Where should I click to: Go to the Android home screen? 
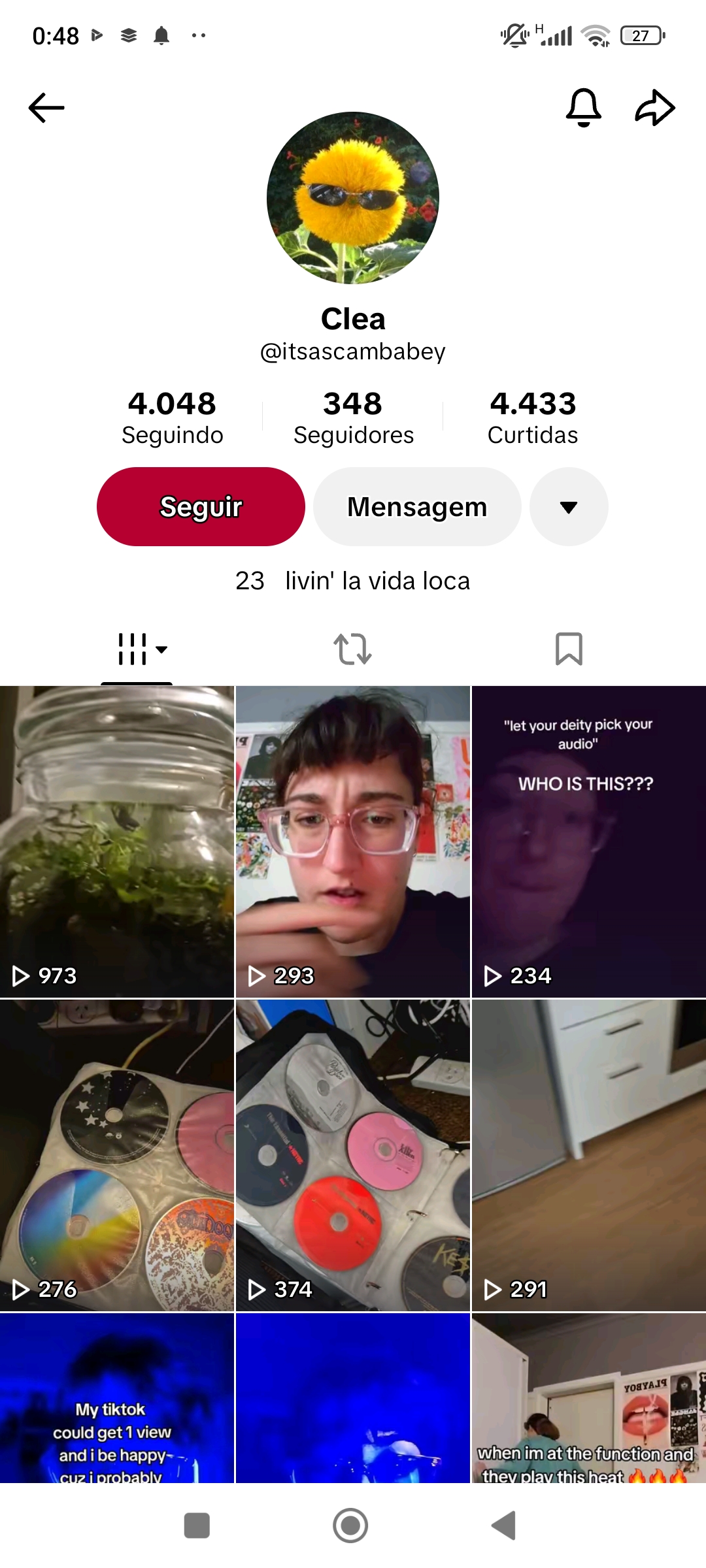(350, 1526)
